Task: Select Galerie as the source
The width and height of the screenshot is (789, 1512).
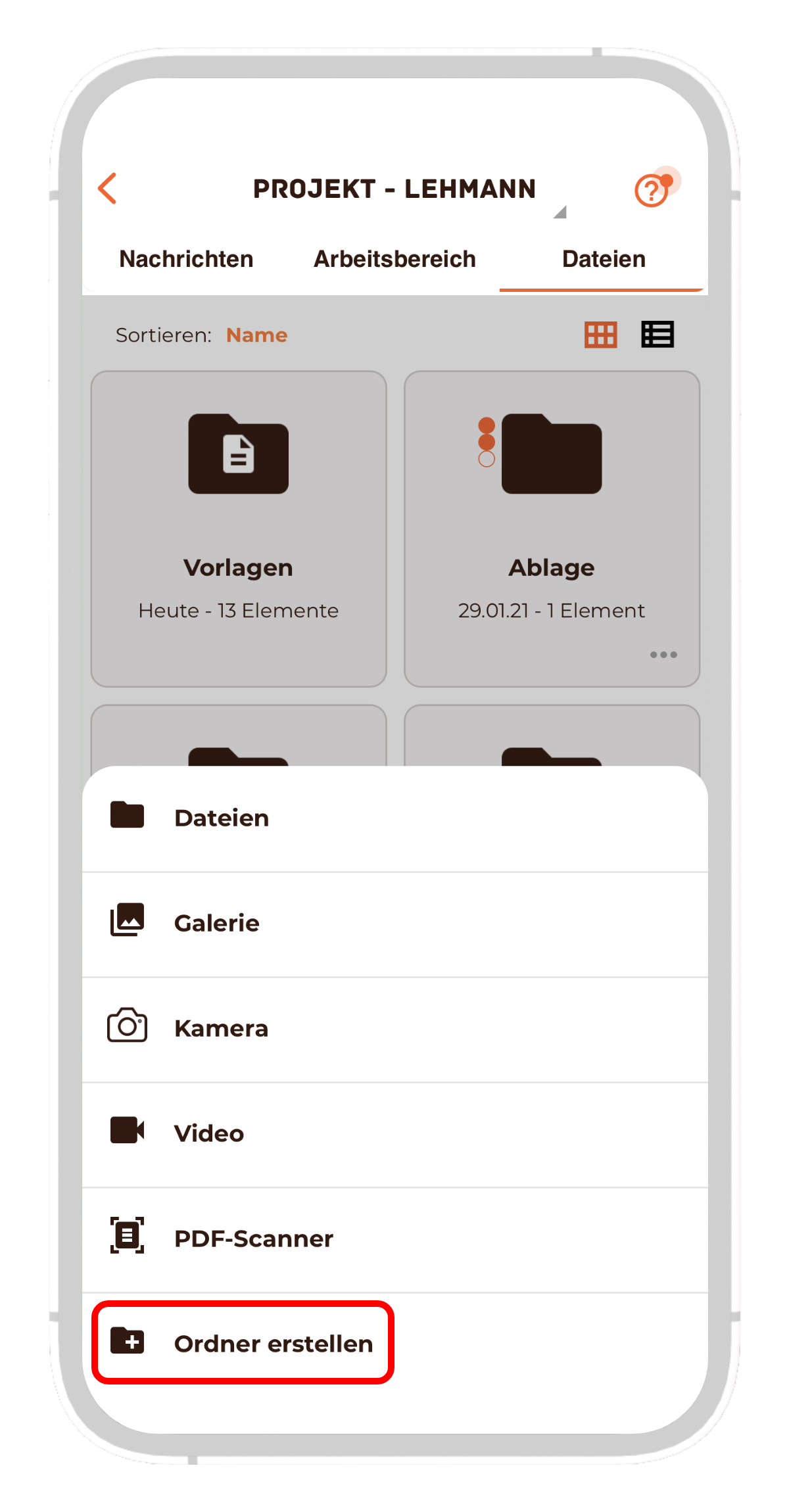Action: click(x=217, y=924)
